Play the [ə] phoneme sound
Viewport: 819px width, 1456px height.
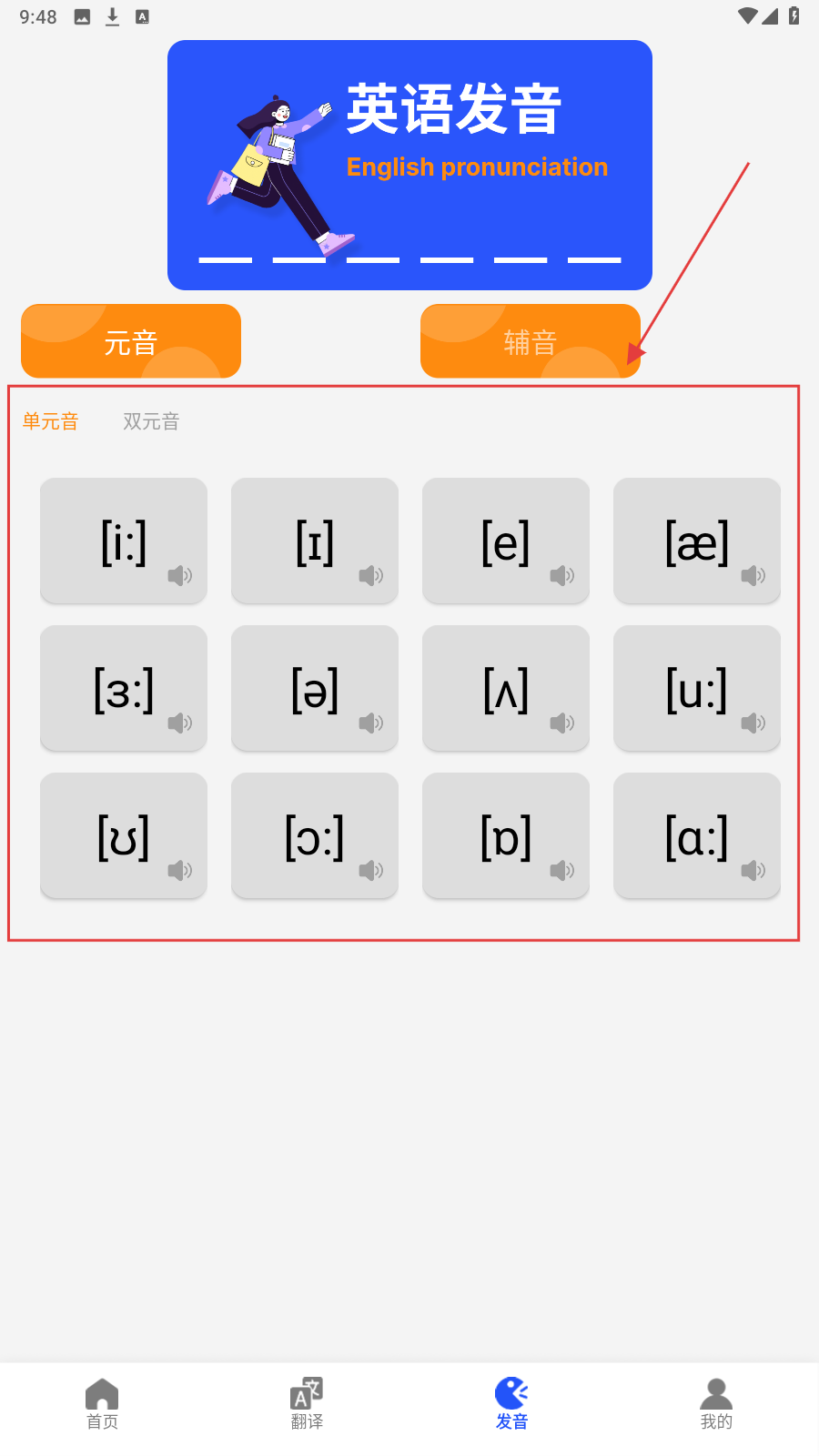tap(315, 688)
